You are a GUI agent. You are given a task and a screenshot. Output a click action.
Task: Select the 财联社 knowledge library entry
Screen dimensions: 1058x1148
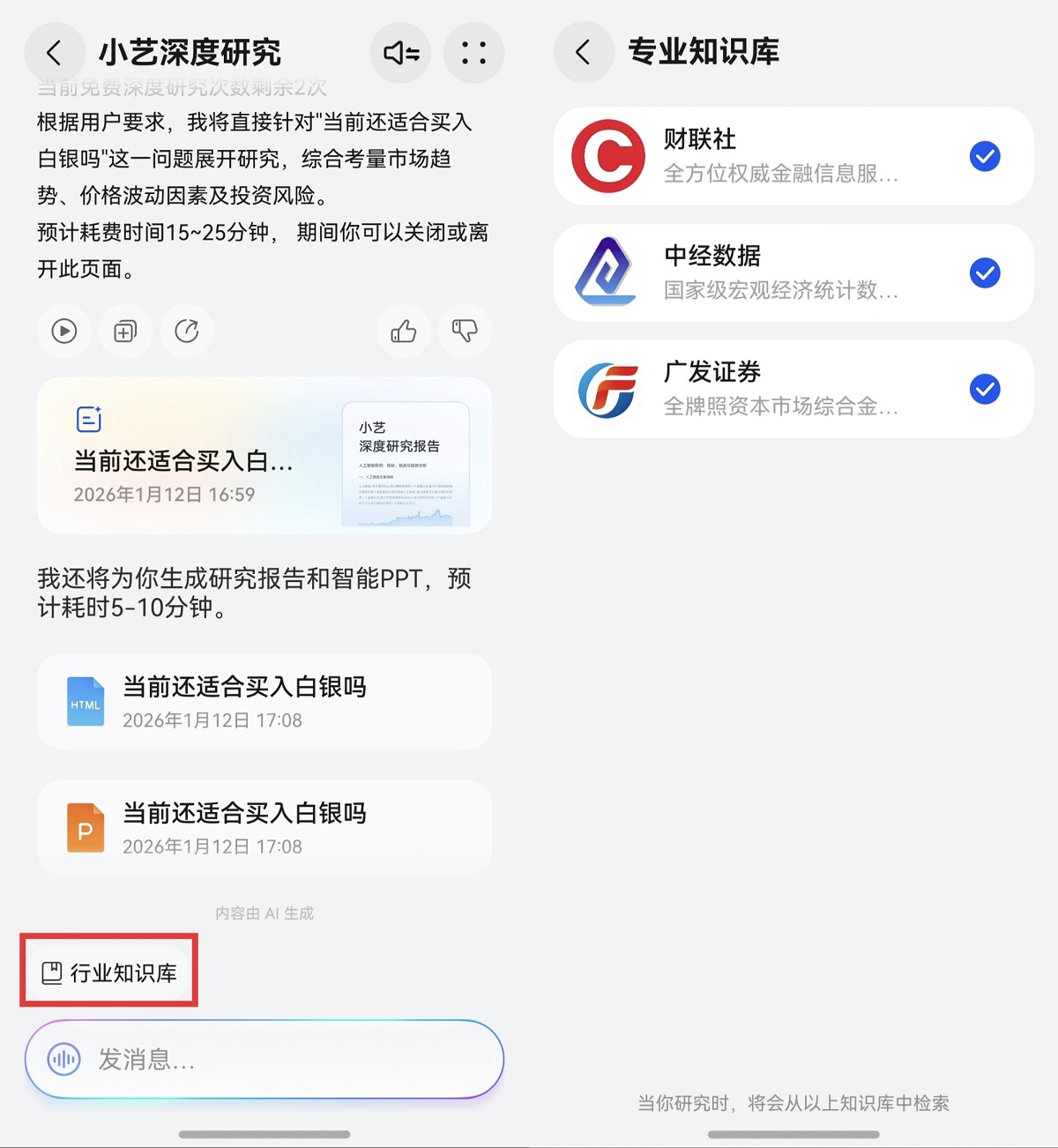[758, 156]
